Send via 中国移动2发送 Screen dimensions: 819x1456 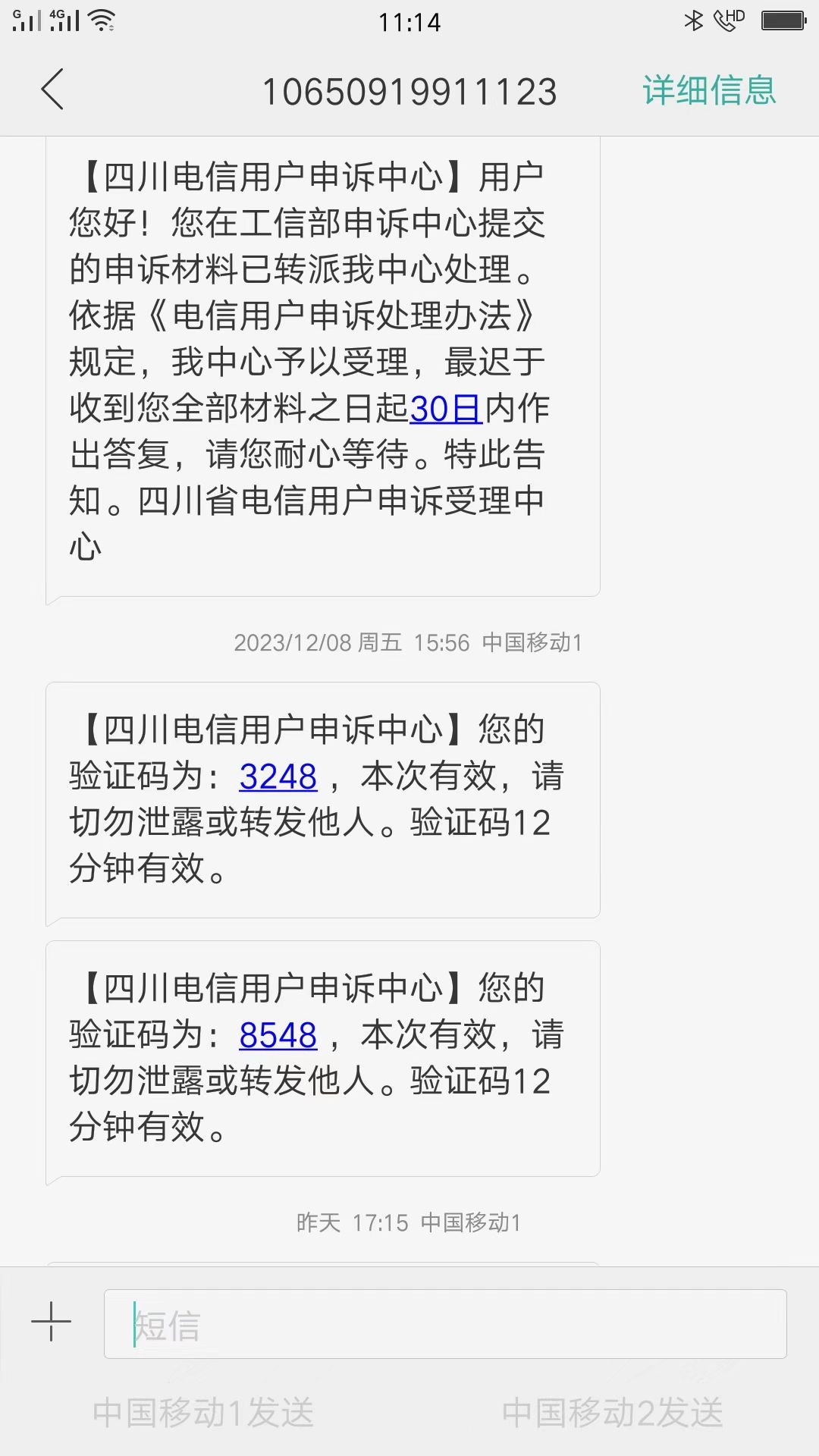click(613, 1414)
